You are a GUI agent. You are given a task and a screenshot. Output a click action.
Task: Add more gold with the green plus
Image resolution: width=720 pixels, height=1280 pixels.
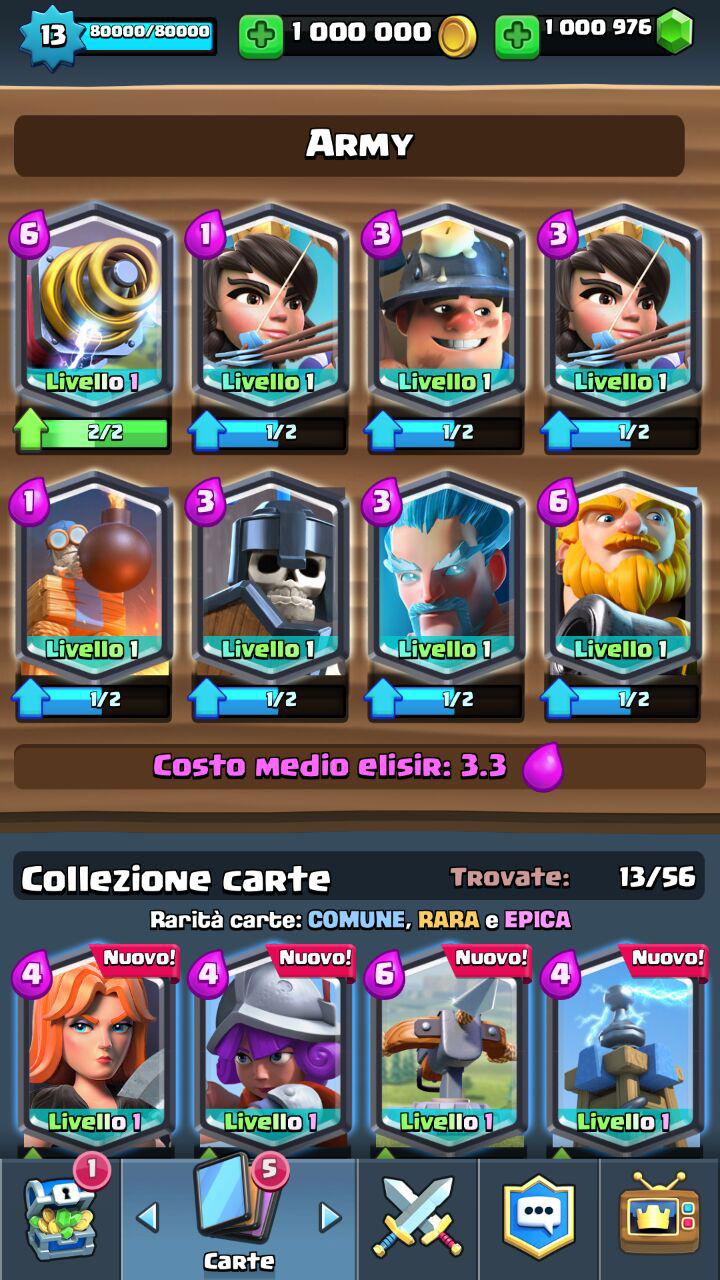click(x=261, y=37)
